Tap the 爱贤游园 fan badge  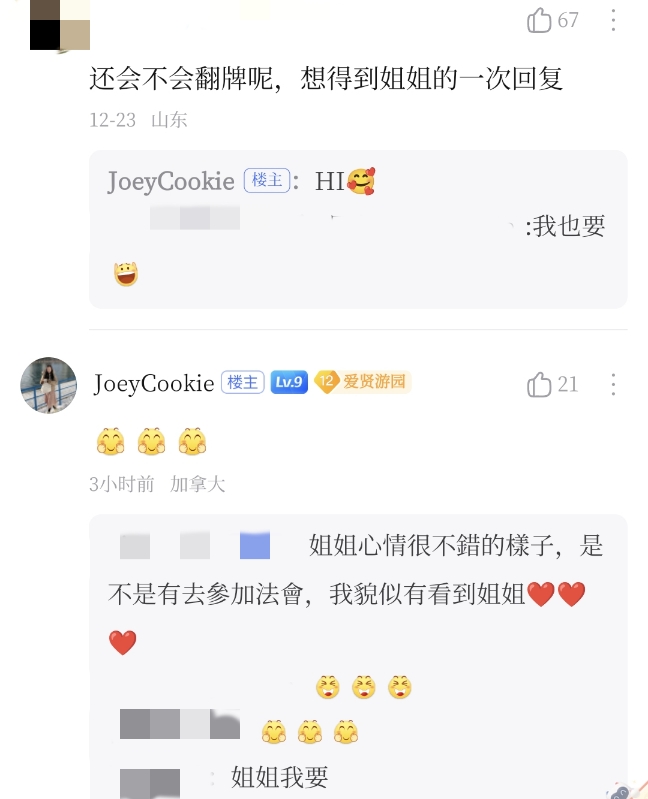click(362, 382)
